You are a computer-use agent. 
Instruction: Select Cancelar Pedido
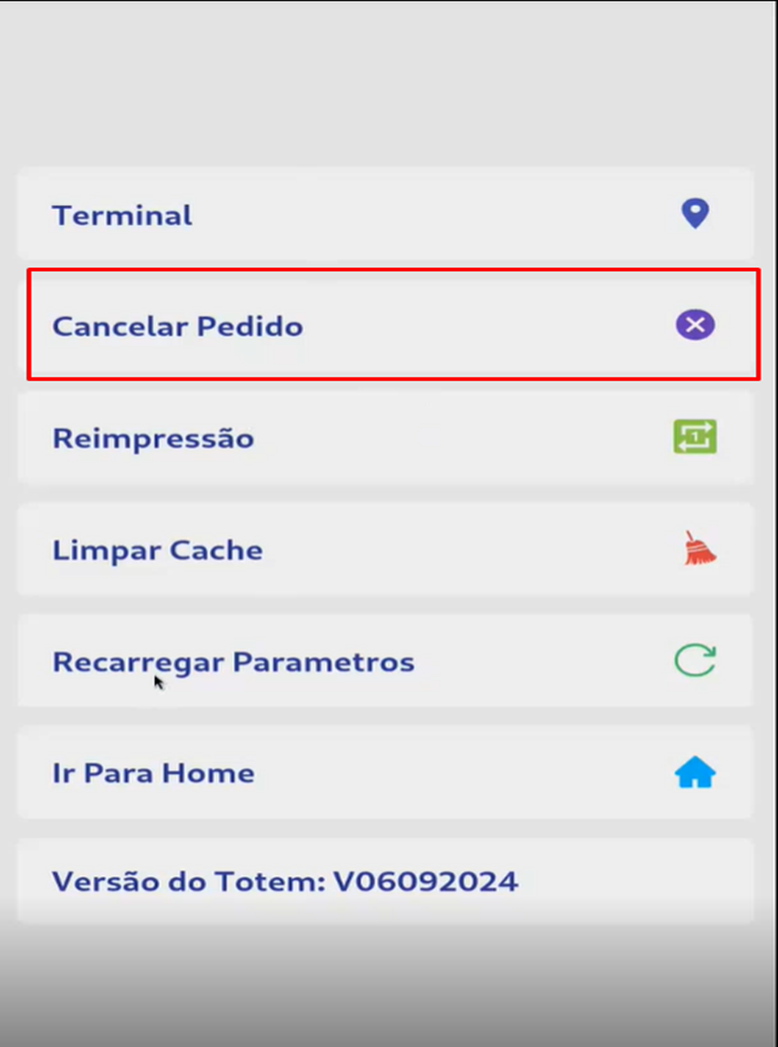pyautogui.click(x=385, y=326)
